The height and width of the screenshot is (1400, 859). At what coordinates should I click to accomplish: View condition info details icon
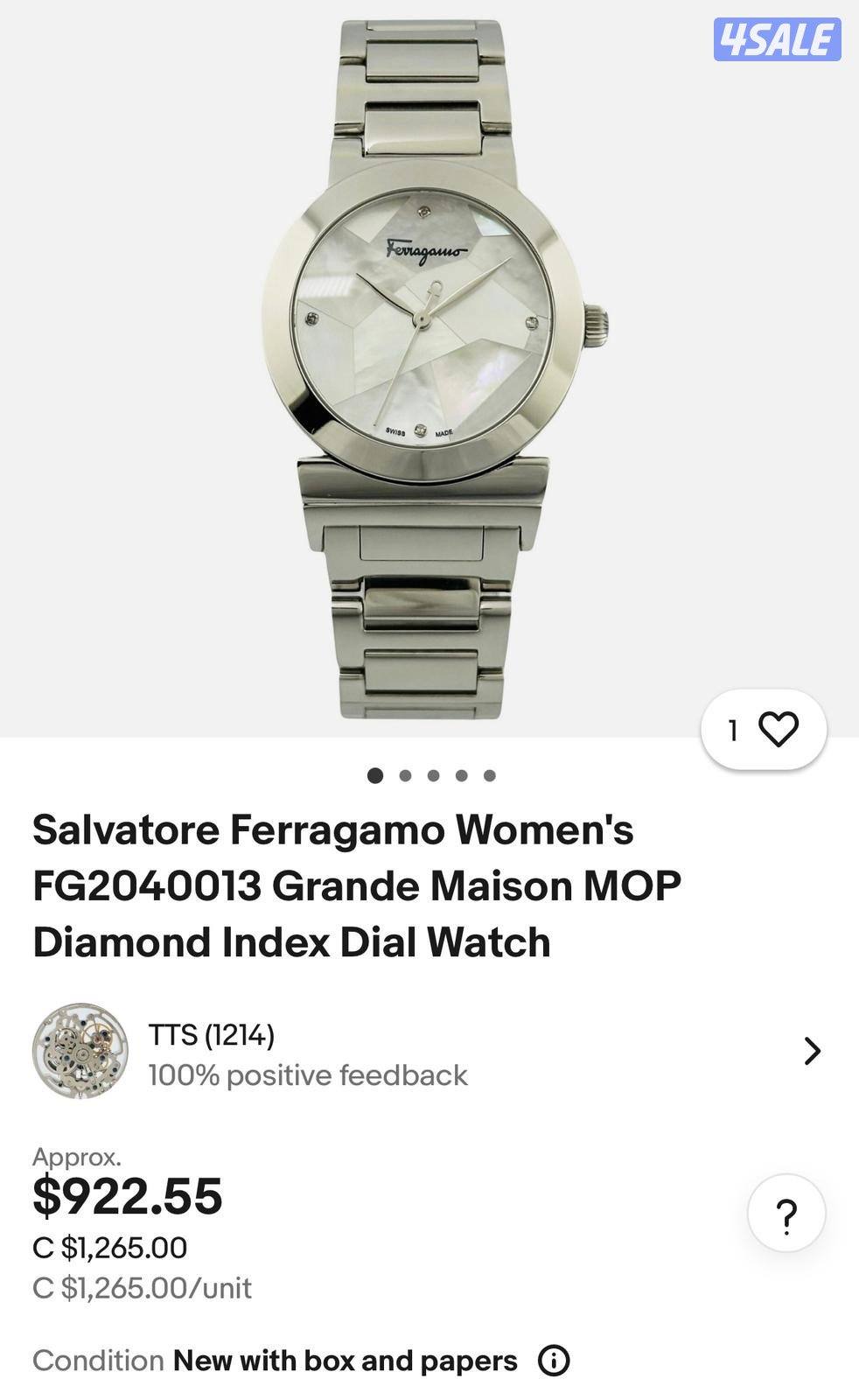554,1361
